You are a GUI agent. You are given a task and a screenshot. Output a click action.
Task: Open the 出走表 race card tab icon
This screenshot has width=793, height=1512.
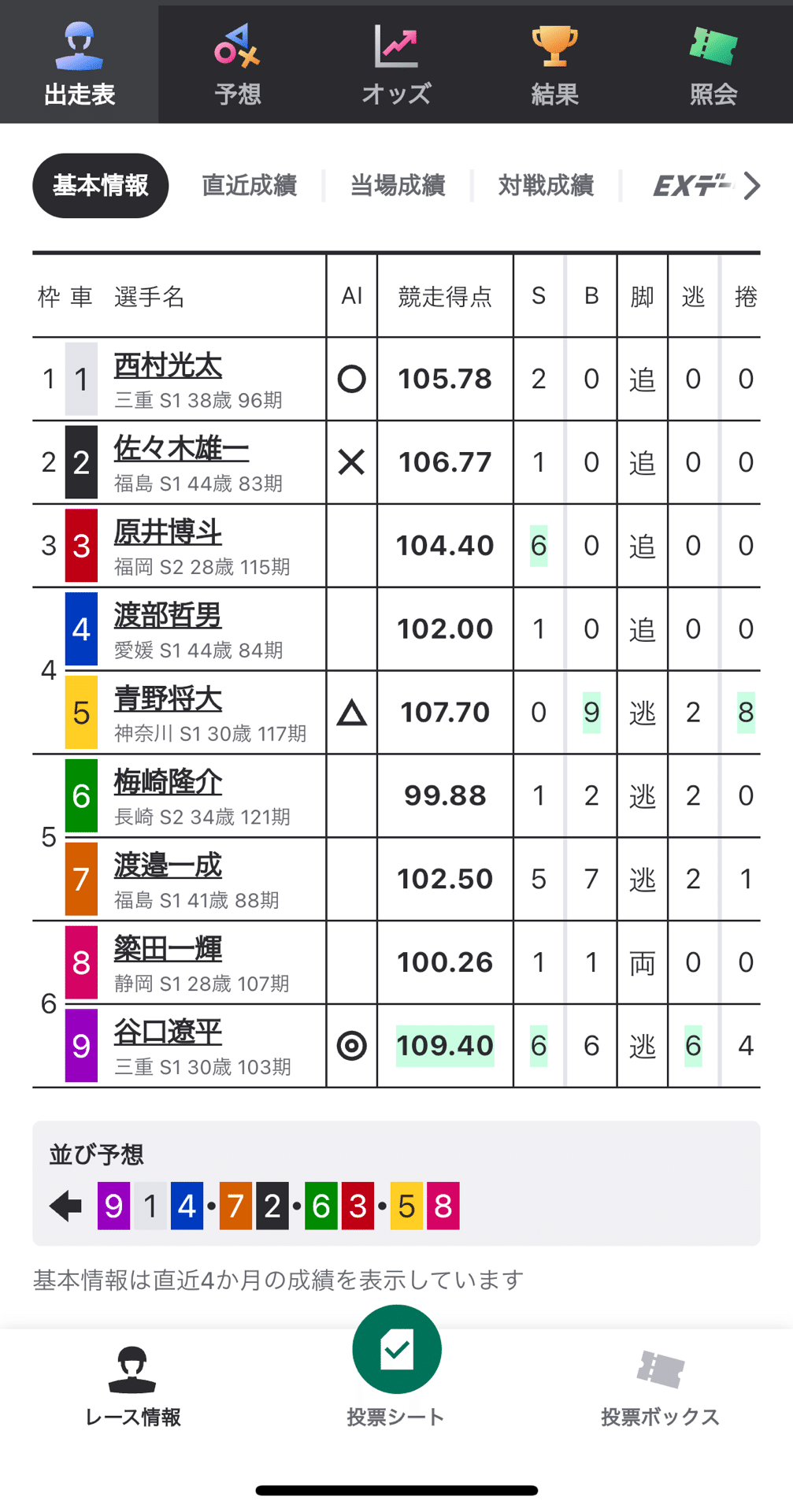78,47
